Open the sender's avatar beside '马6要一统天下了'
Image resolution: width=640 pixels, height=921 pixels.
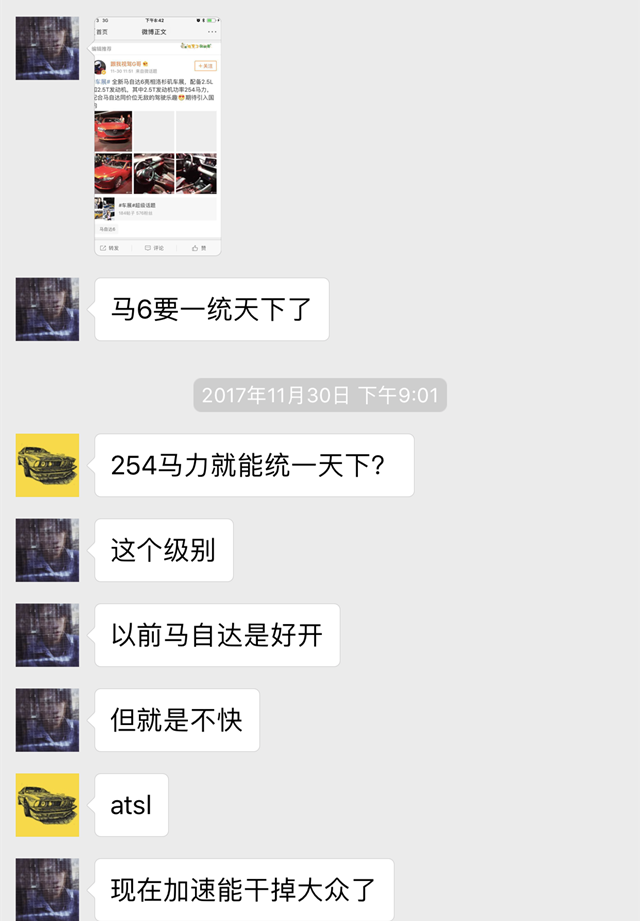pyautogui.click(x=47, y=309)
